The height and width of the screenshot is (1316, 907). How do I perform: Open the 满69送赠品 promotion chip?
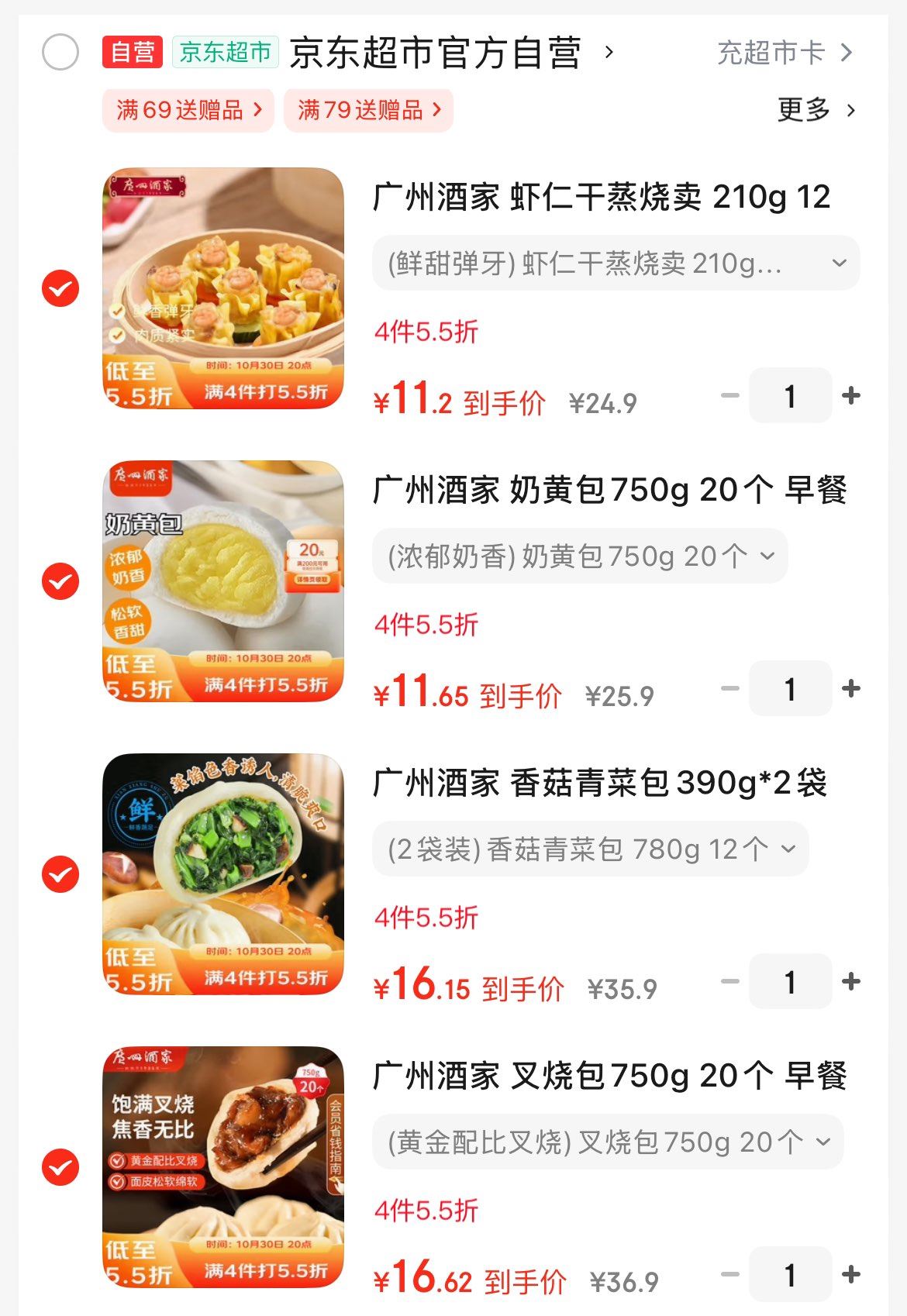pos(188,110)
